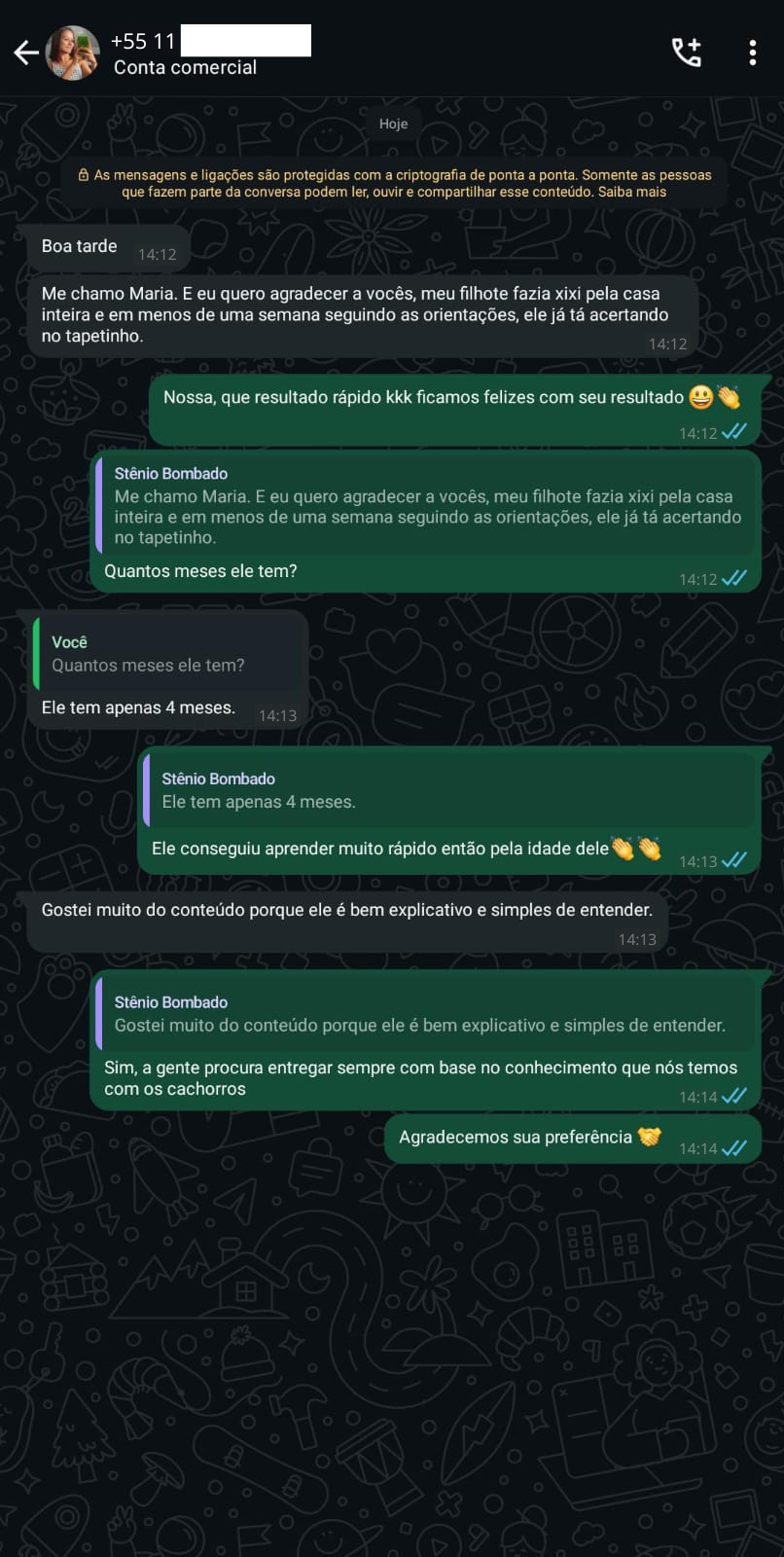Go back using the arrow icon
Viewport: 784px width, 1557px height.
26,53
